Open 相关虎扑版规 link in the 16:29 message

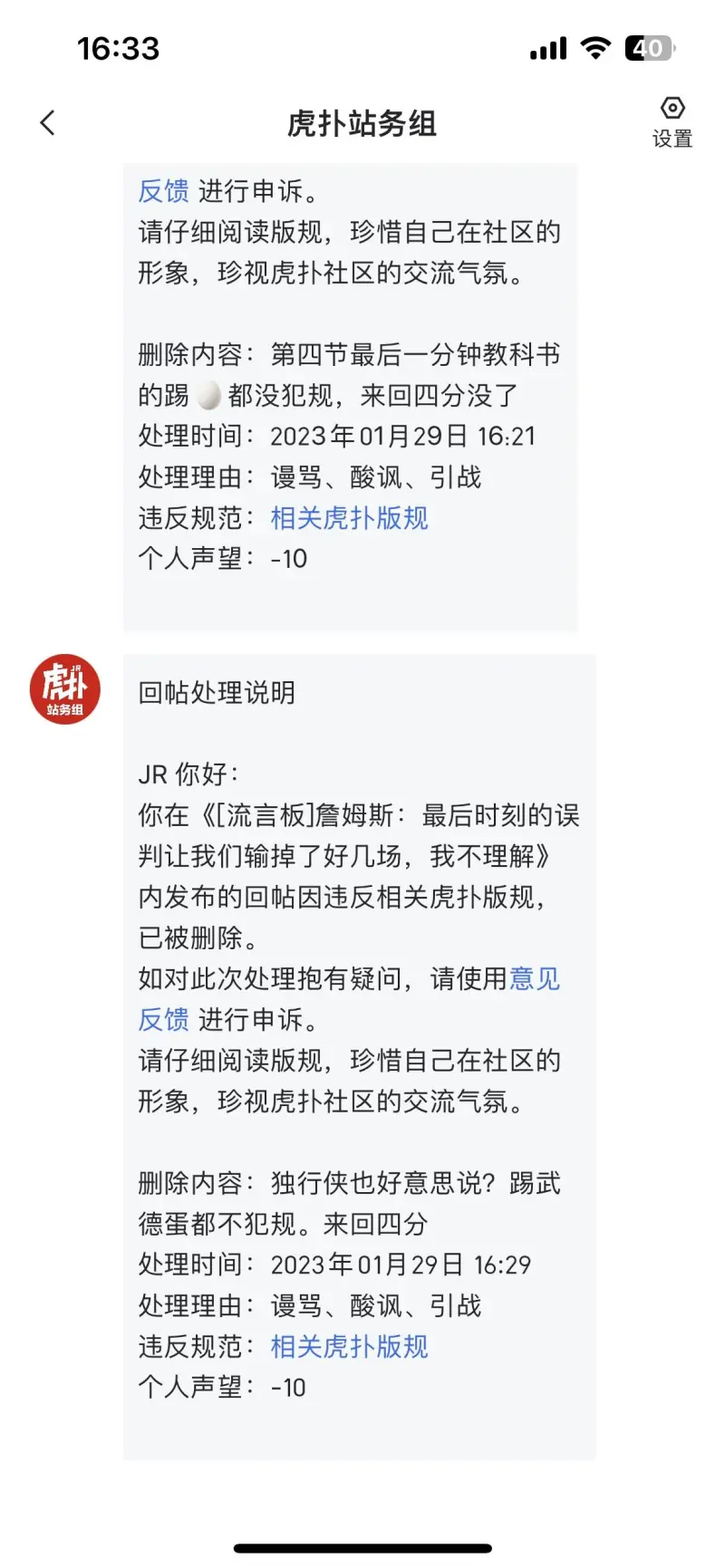[x=349, y=1347]
